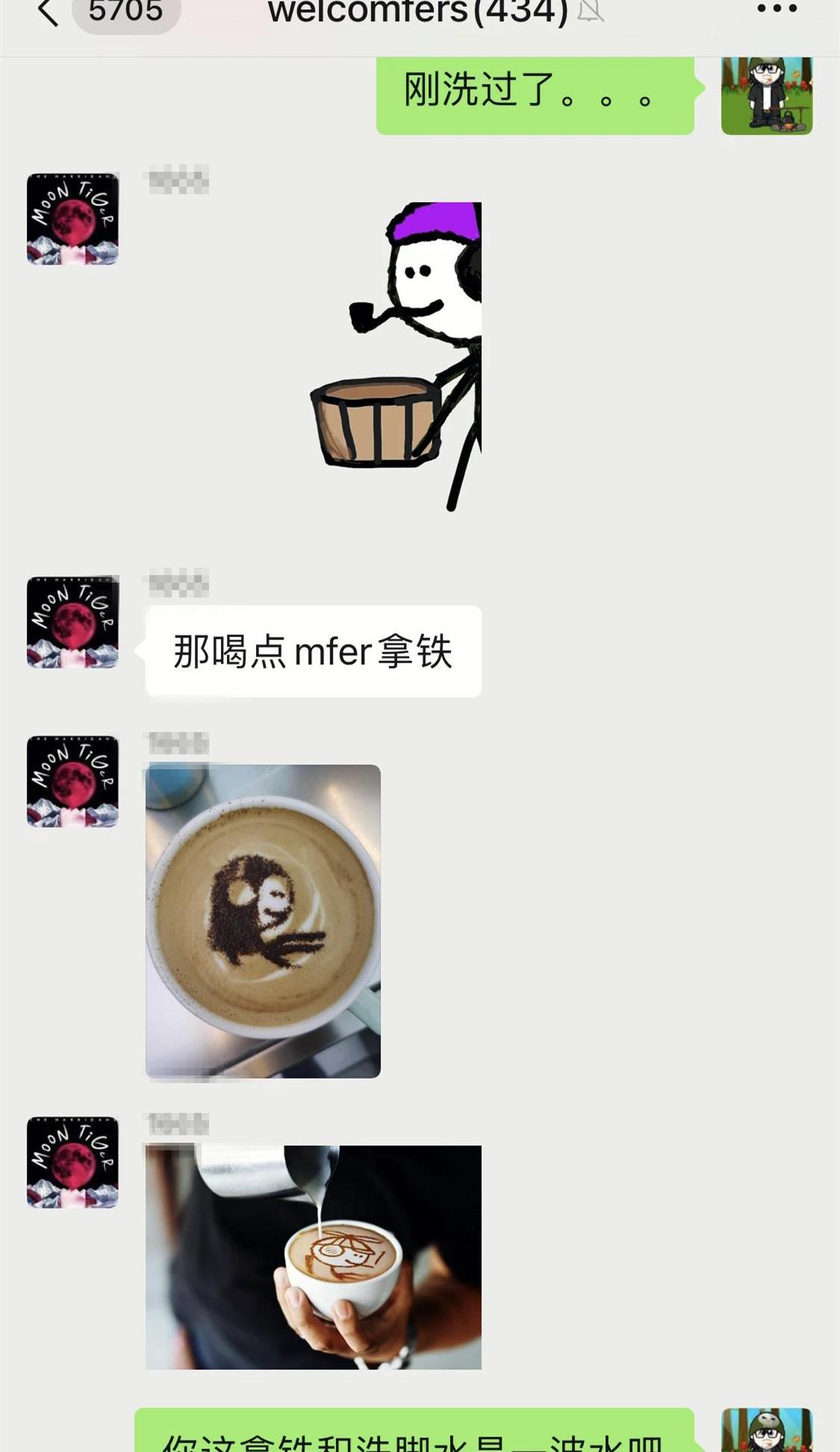Tap the Moon Tiger avatar beside 那喝点mfer拿铁
Image resolution: width=840 pixels, height=1452 pixels.
[x=72, y=622]
